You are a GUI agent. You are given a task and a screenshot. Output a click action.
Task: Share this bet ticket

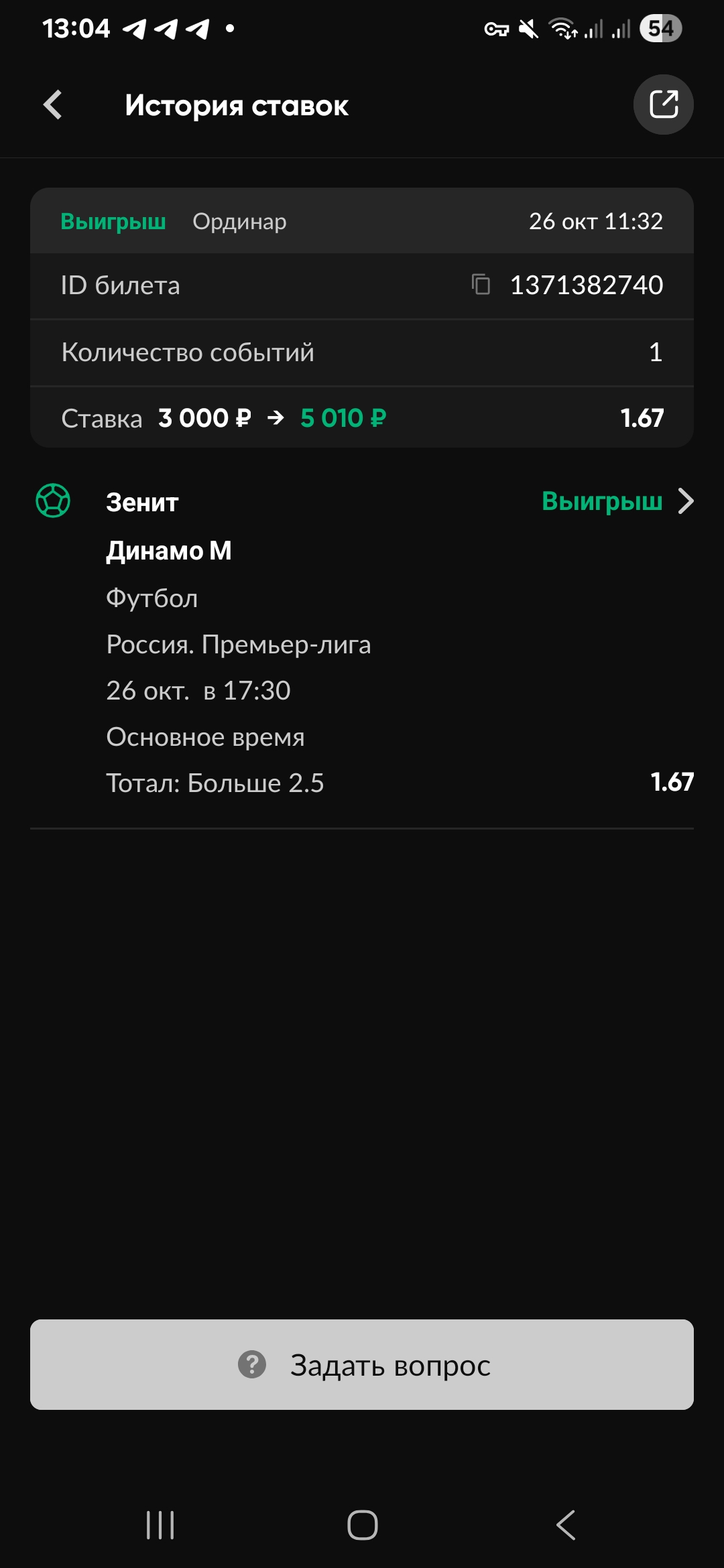coord(663,105)
